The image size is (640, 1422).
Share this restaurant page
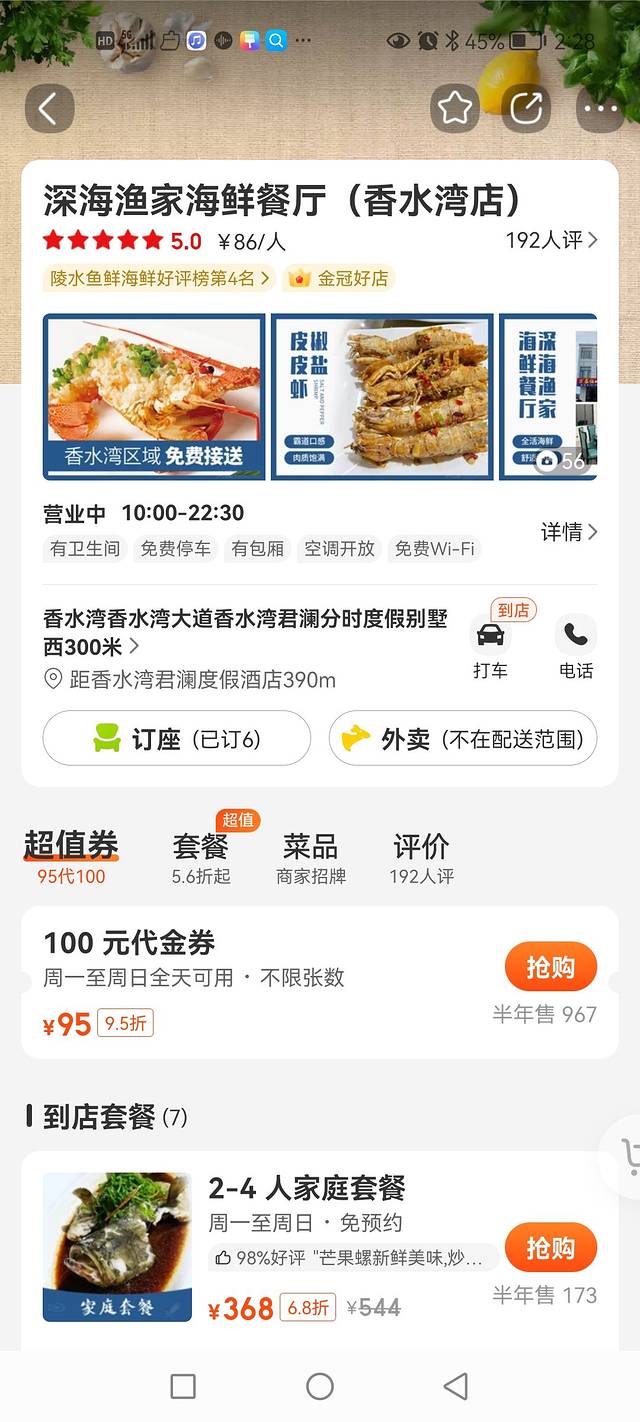[526, 108]
